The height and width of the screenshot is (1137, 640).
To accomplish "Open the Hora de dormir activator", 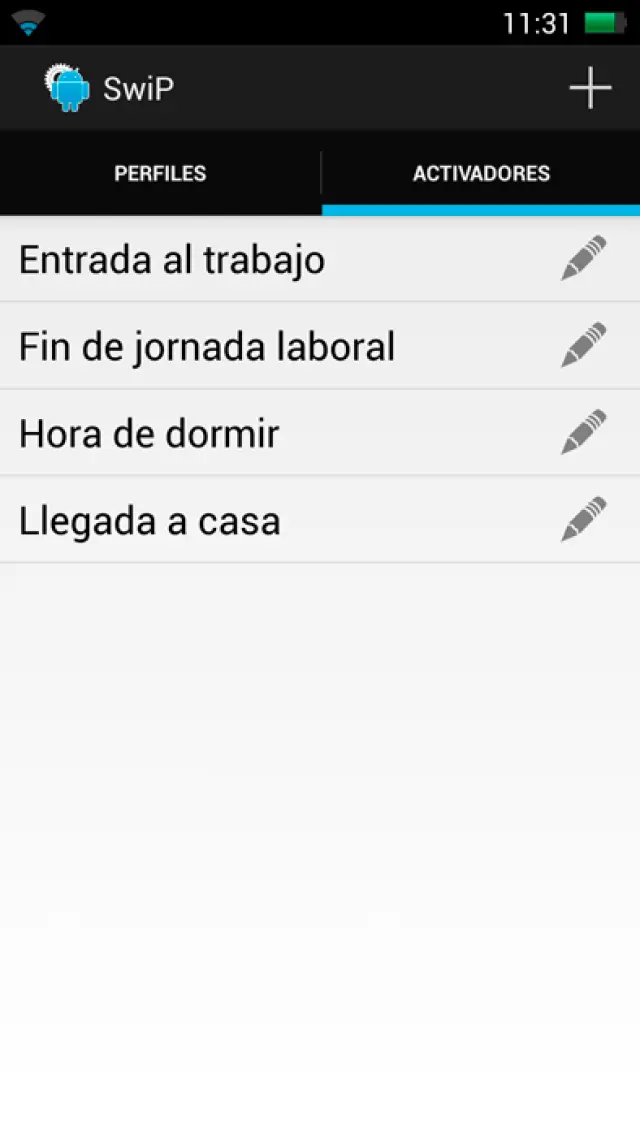I will [149, 434].
